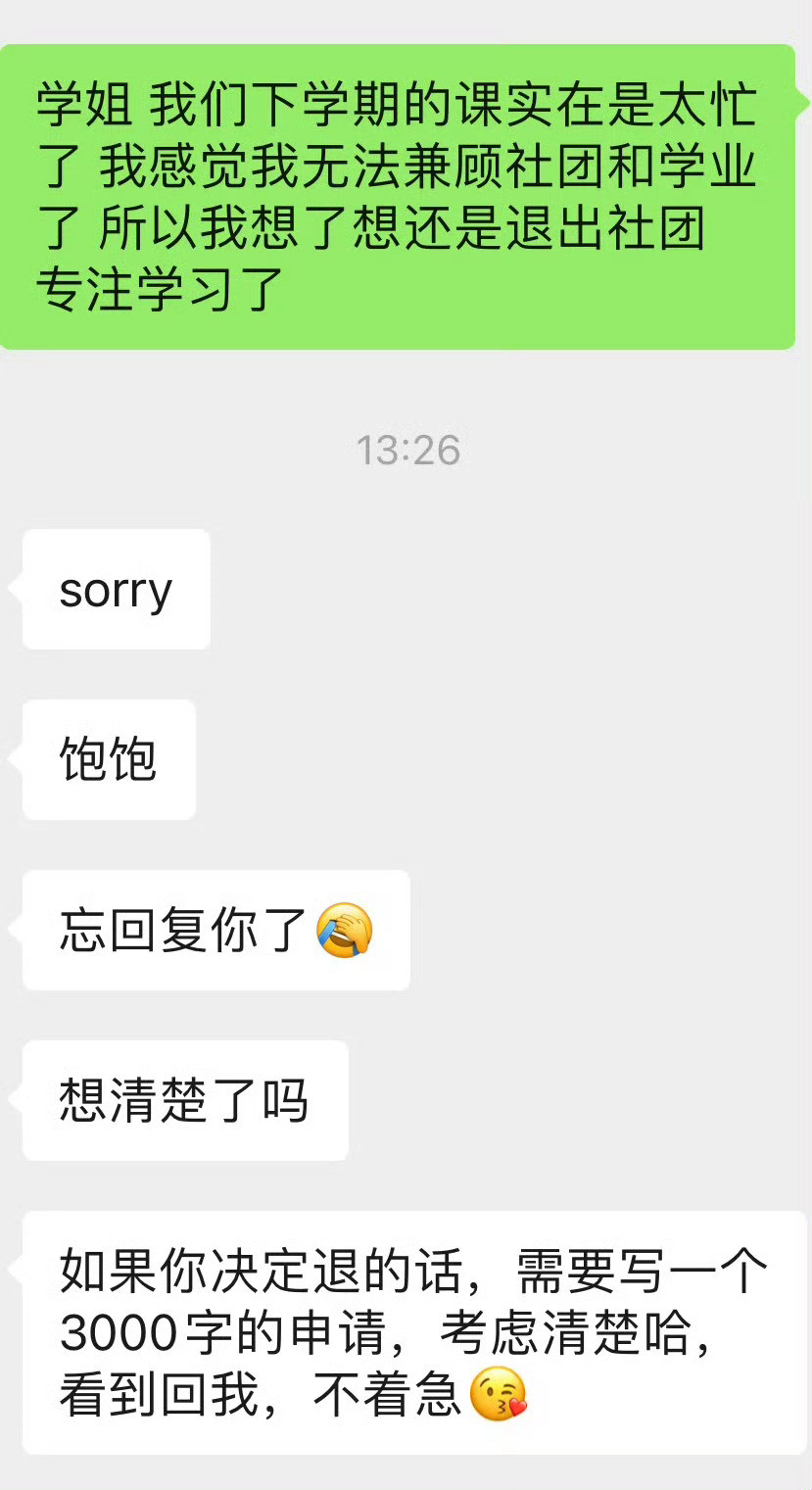Click the word 'sorry' in the reply
Screen dimensions: 812x1490
coord(115,589)
